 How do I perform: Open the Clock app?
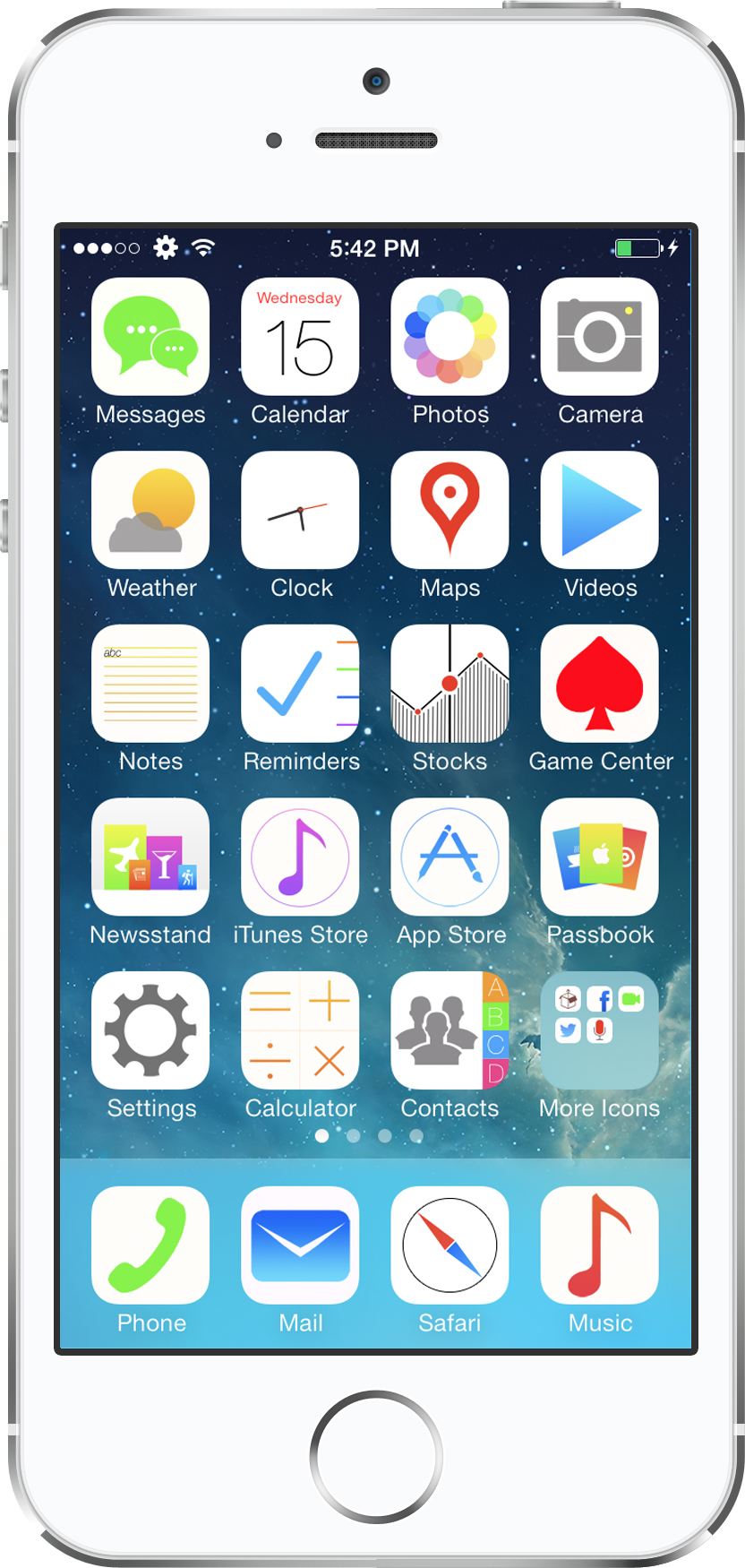300,510
